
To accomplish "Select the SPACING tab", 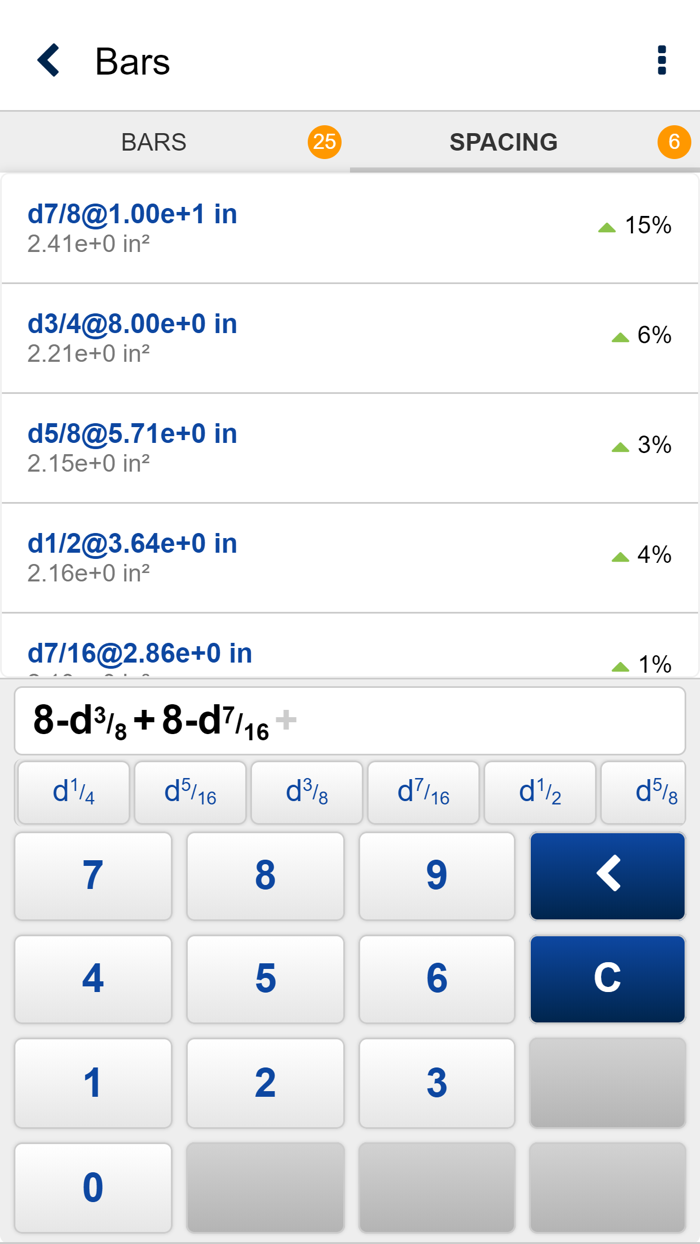I will pyautogui.click(x=503, y=142).
